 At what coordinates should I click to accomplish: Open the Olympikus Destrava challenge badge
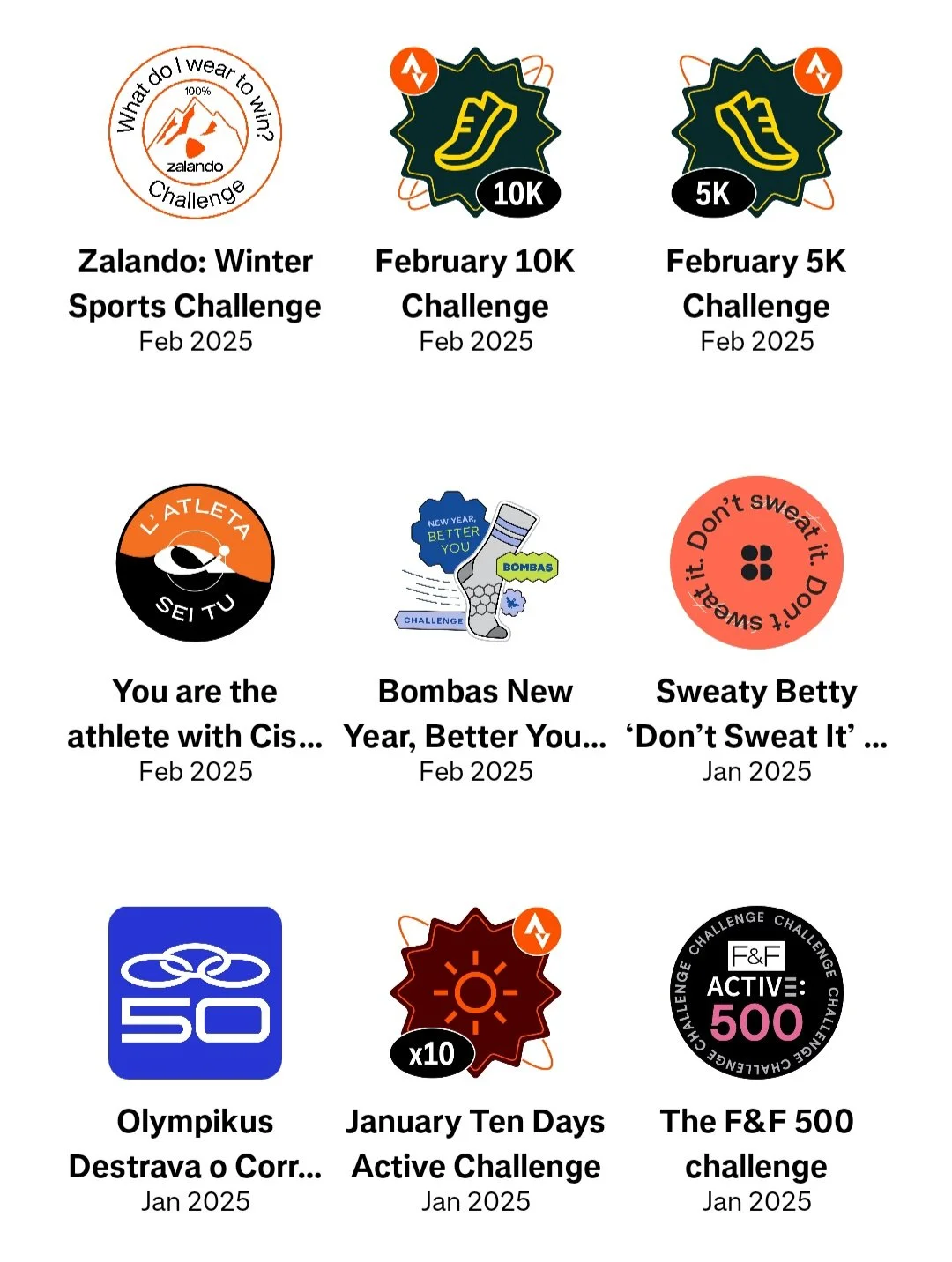pos(195,992)
